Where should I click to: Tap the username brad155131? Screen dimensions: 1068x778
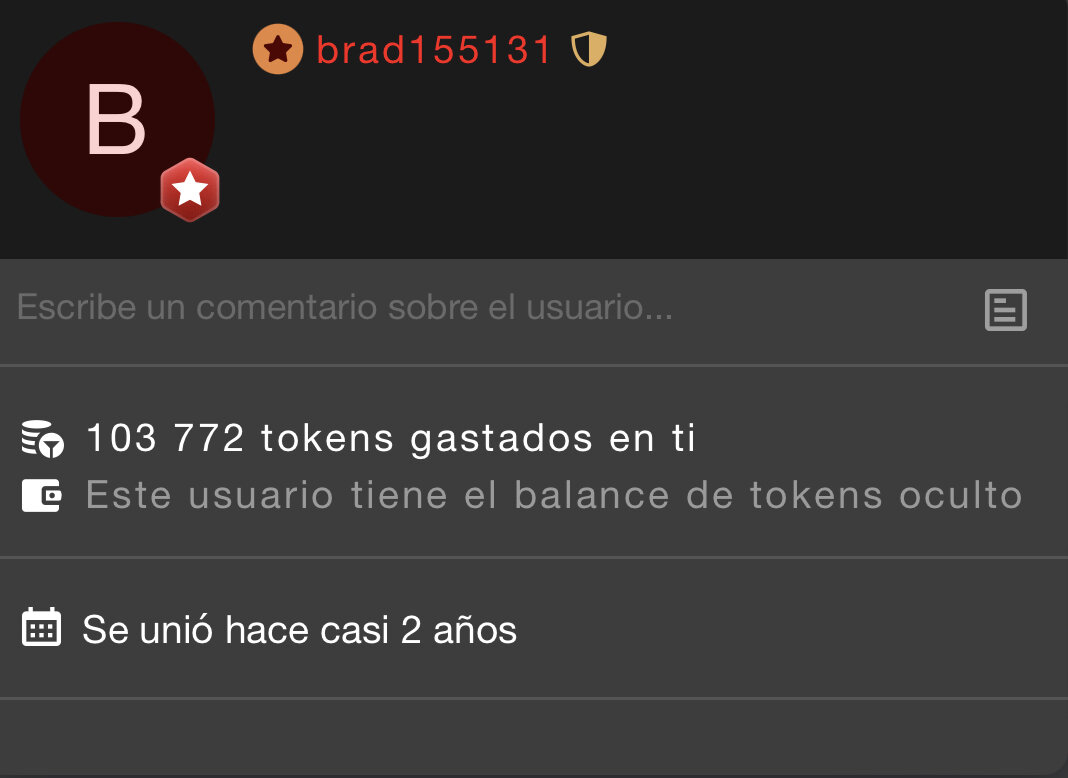433,50
